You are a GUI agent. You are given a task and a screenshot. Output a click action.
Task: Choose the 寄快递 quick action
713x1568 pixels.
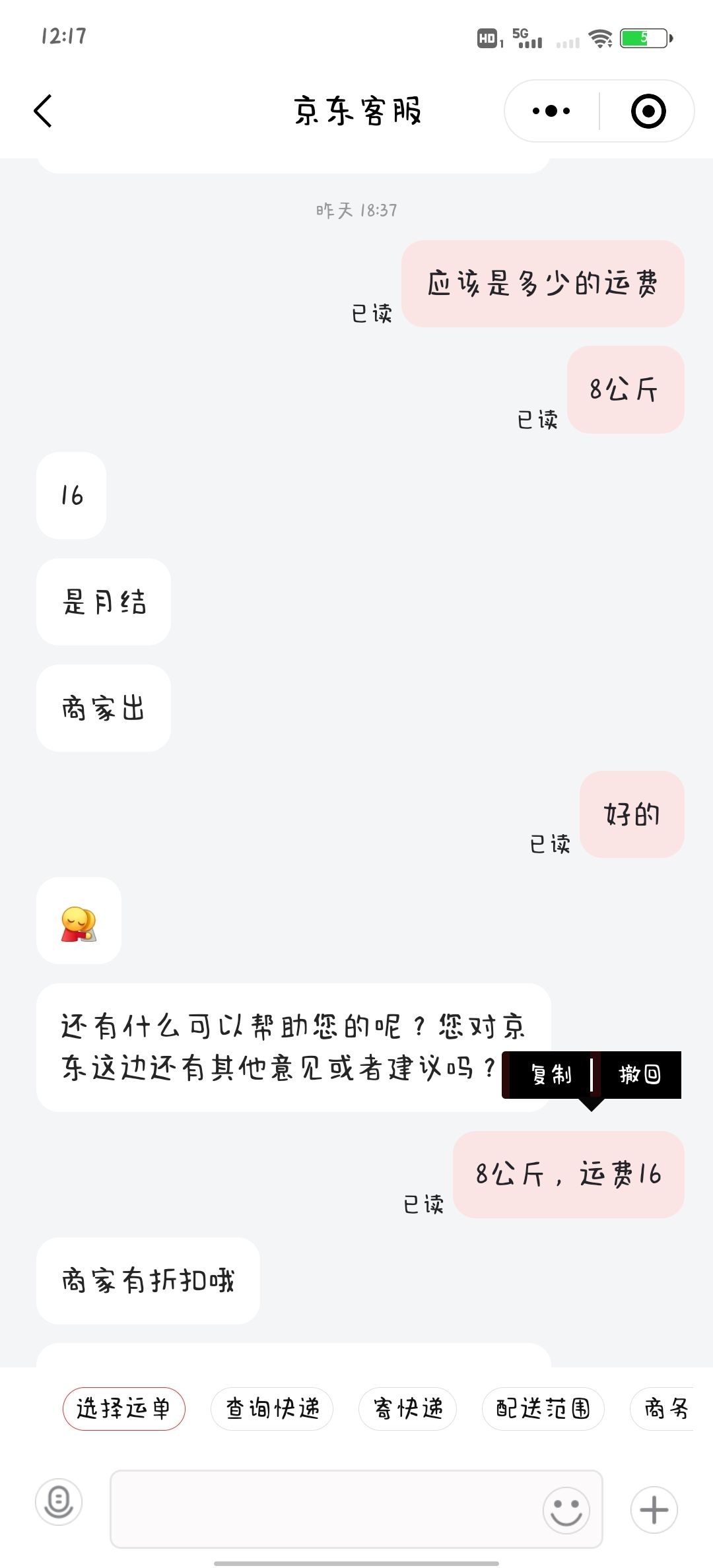[407, 1408]
